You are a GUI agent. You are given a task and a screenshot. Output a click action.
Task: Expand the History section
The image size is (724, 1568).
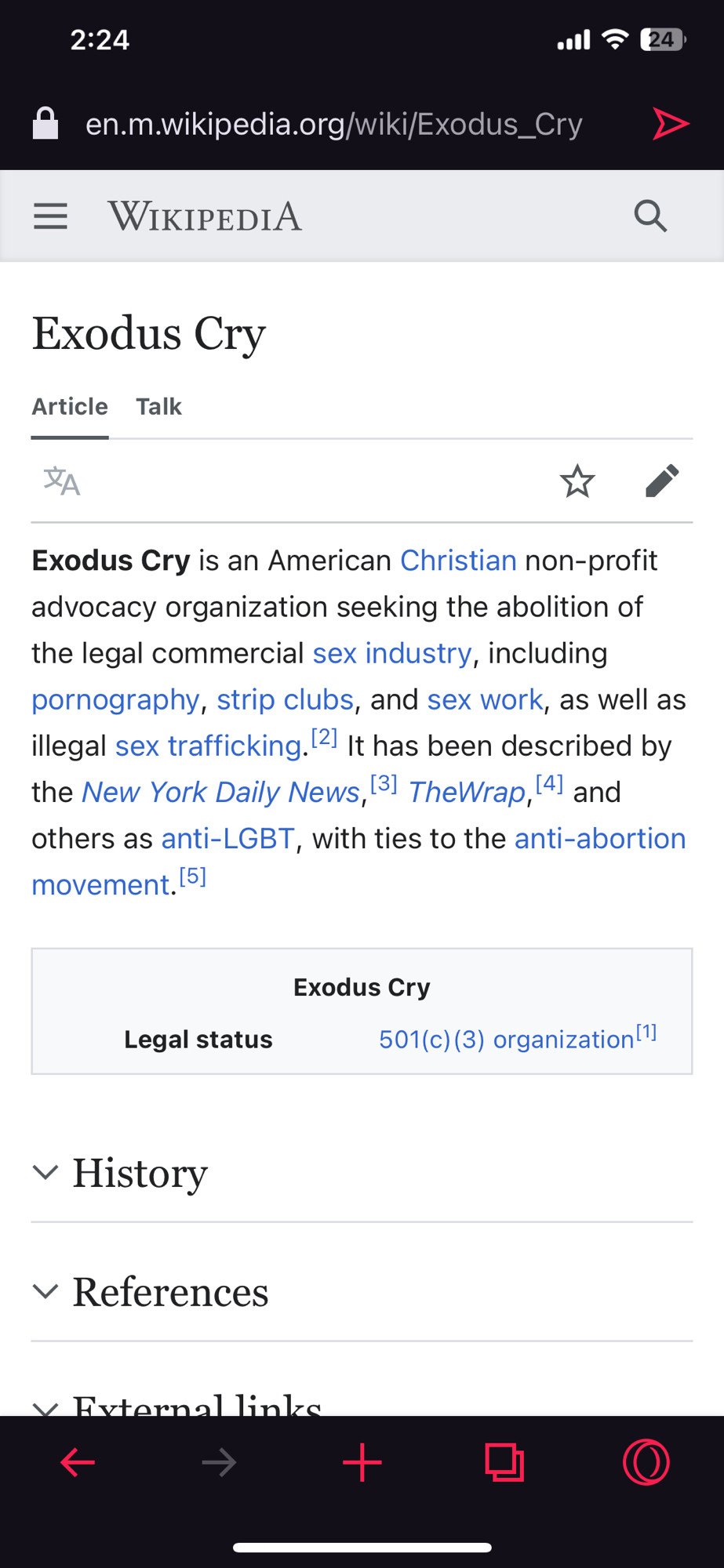[x=362, y=1173]
